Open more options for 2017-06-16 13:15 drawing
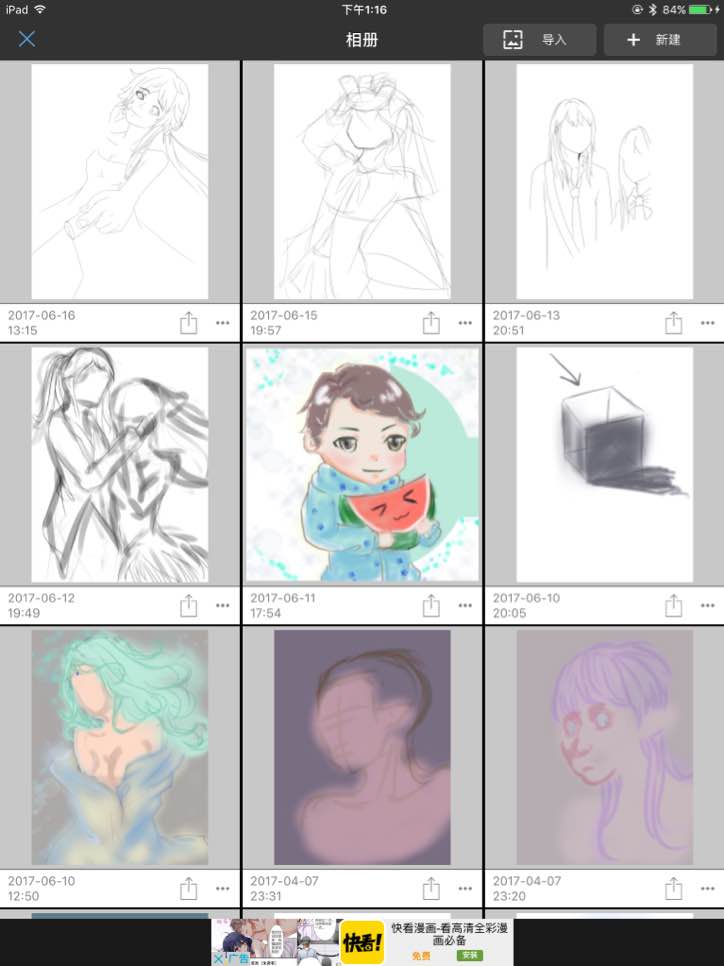Image resolution: width=724 pixels, height=966 pixels. (x=222, y=323)
